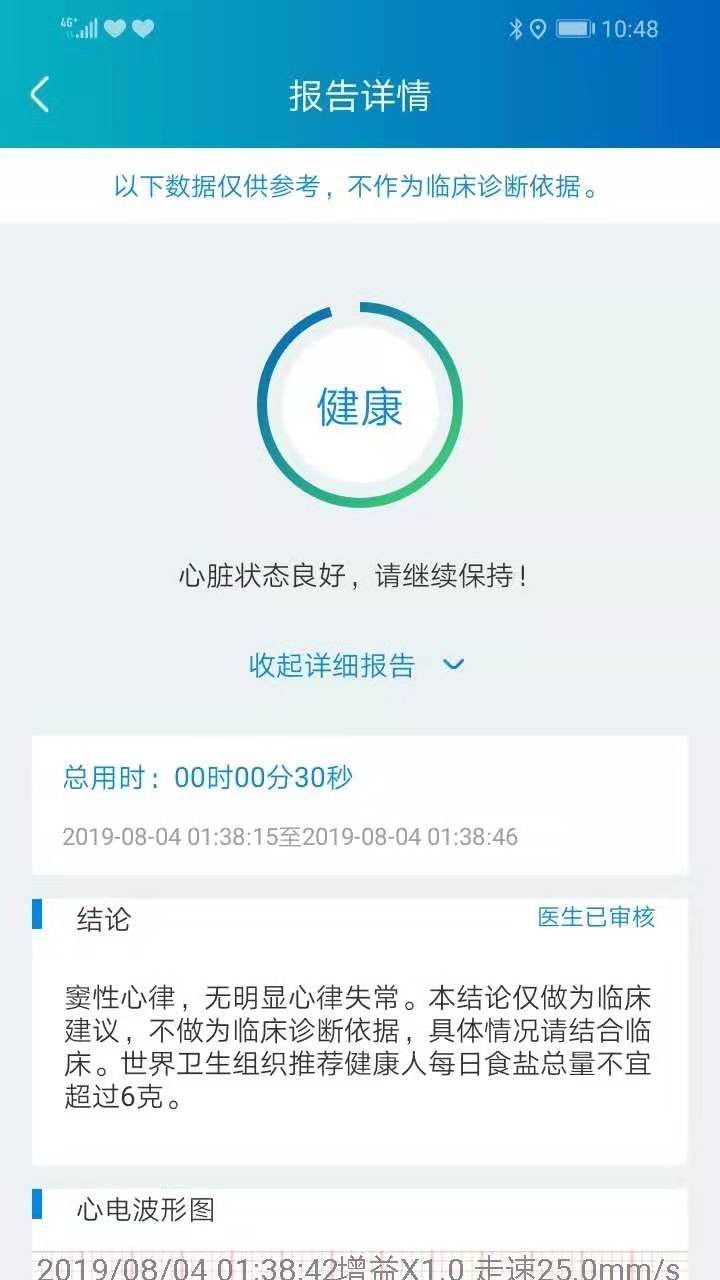Go back from the report details page

[x=40, y=95]
